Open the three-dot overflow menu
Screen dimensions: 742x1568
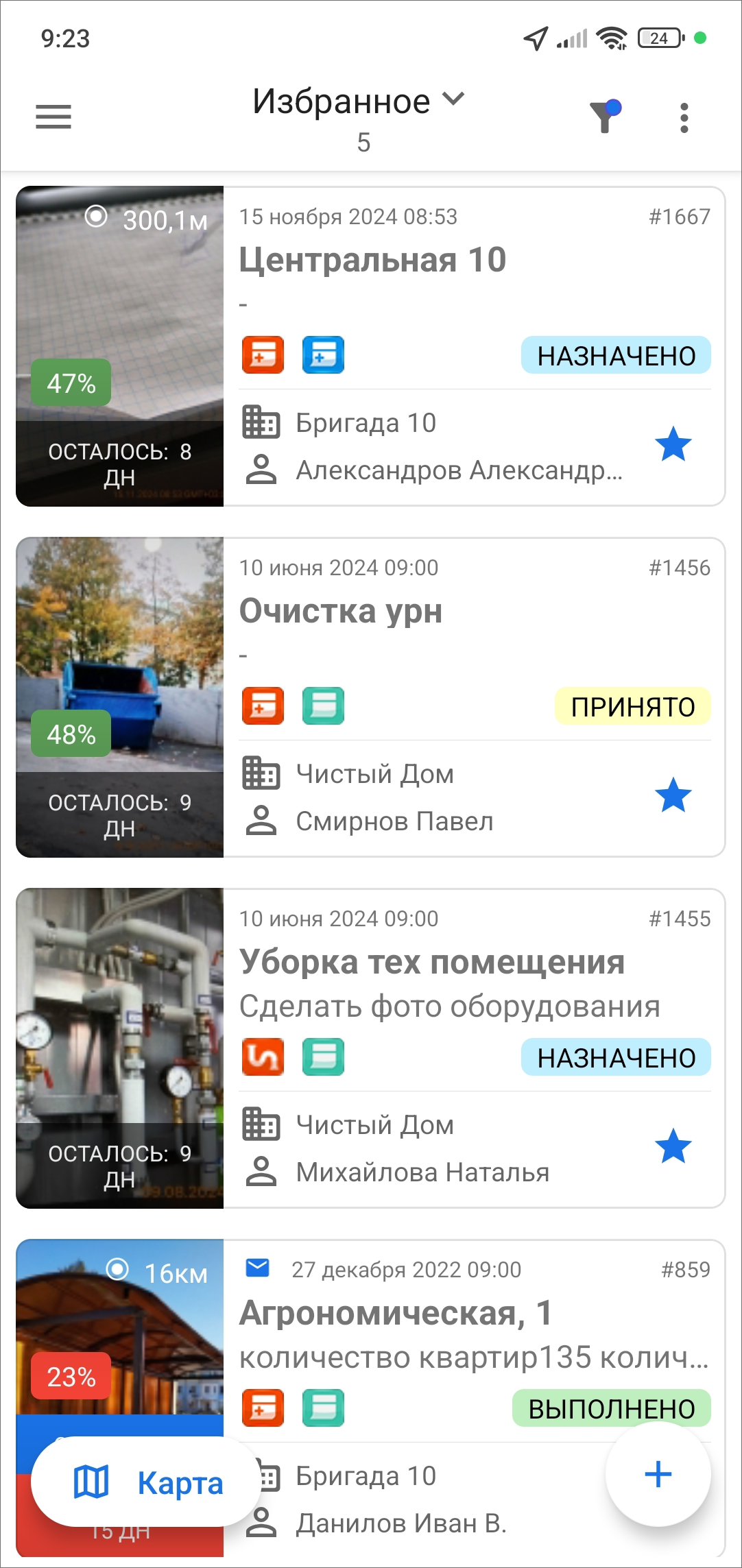click(x=684, y=118)
